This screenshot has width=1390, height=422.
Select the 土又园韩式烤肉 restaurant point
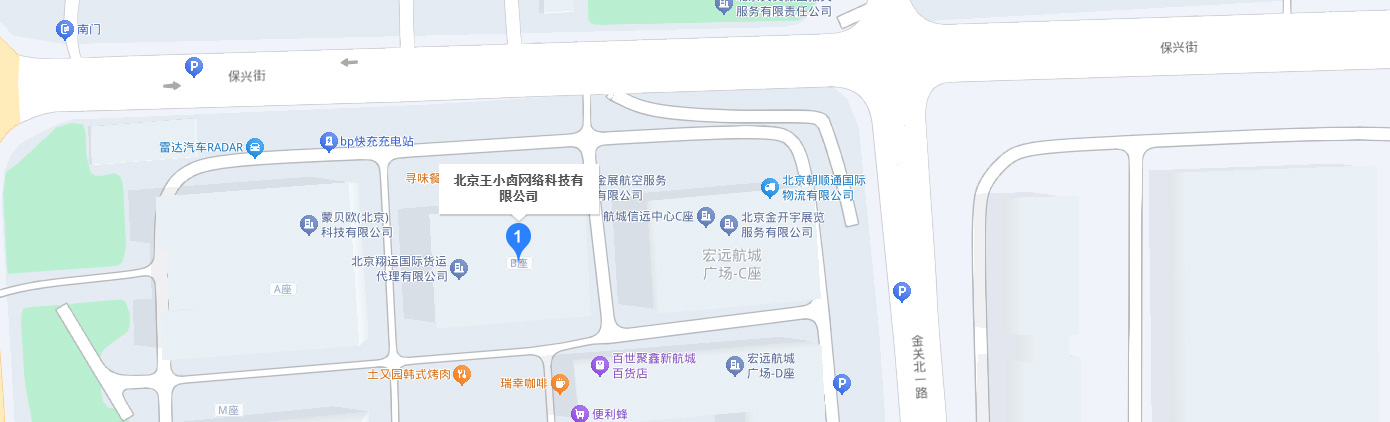tap(461, 375)
